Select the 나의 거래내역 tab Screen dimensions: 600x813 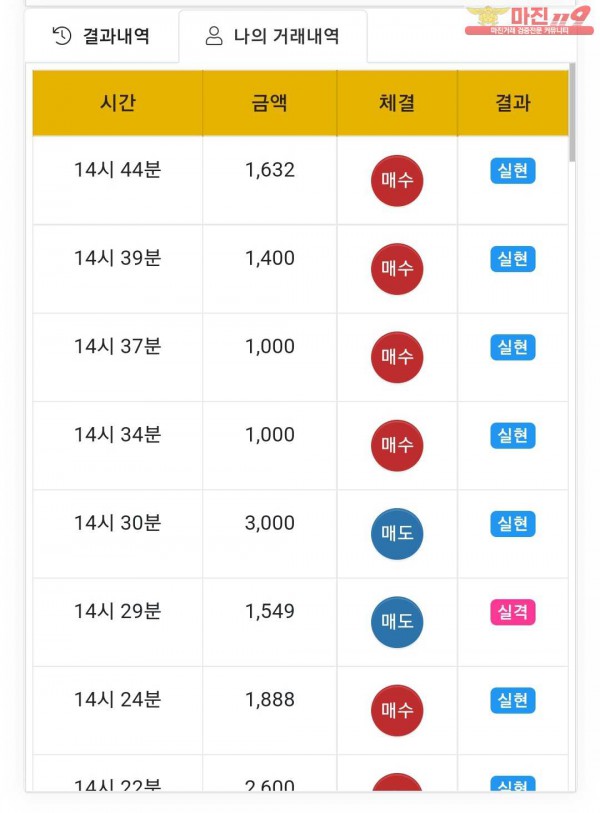pyautogui.click(x=272, y=37)
